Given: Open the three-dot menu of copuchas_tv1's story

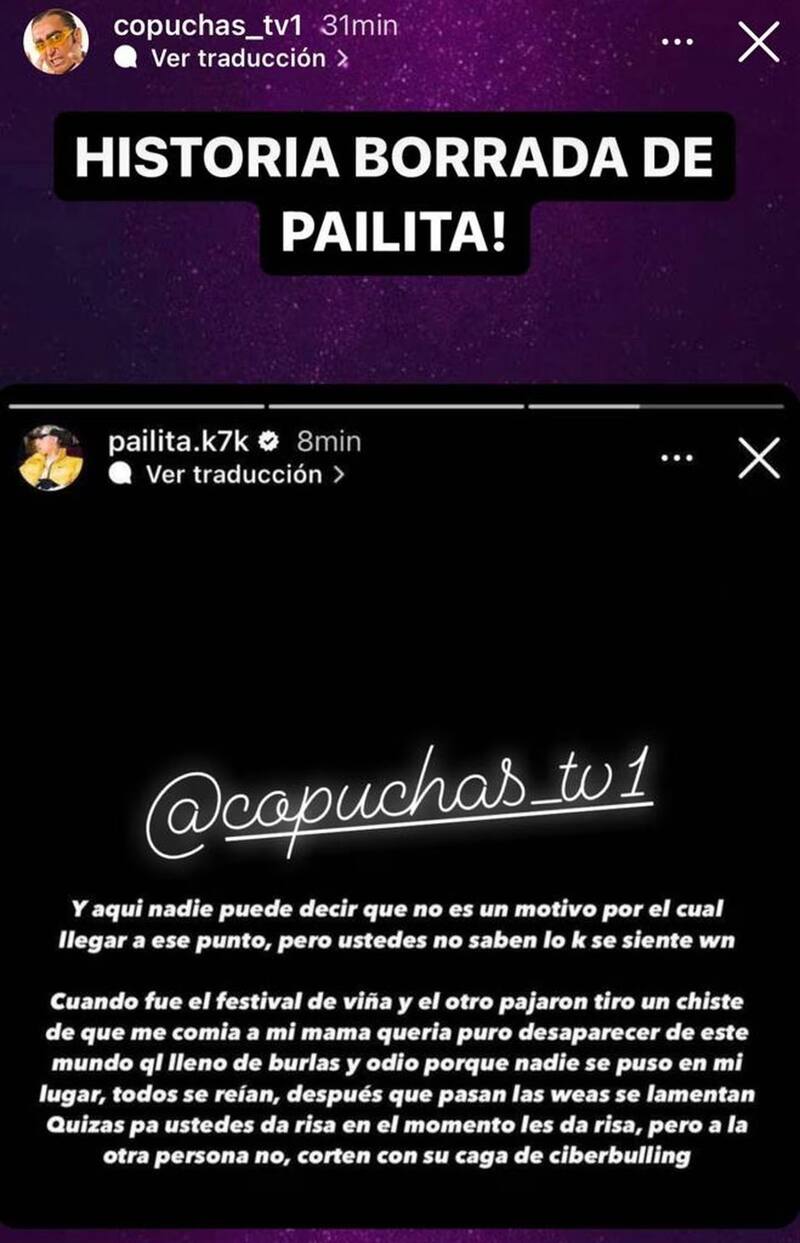Looking at the screenshot, I should pos(678,42).
